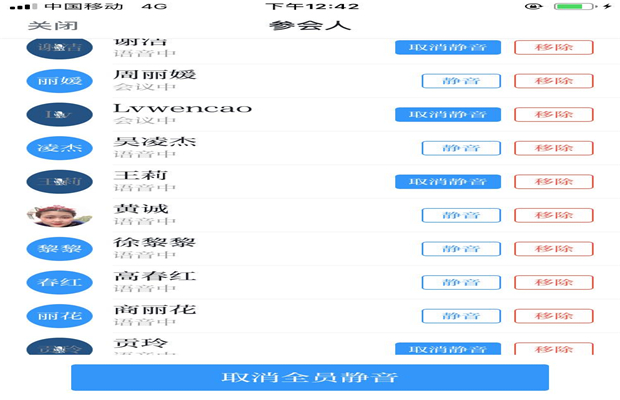Image resolution: width=620 pixels, height=400 pixels.
Task: Unmute Lvwencao
Action: (447, 115)
